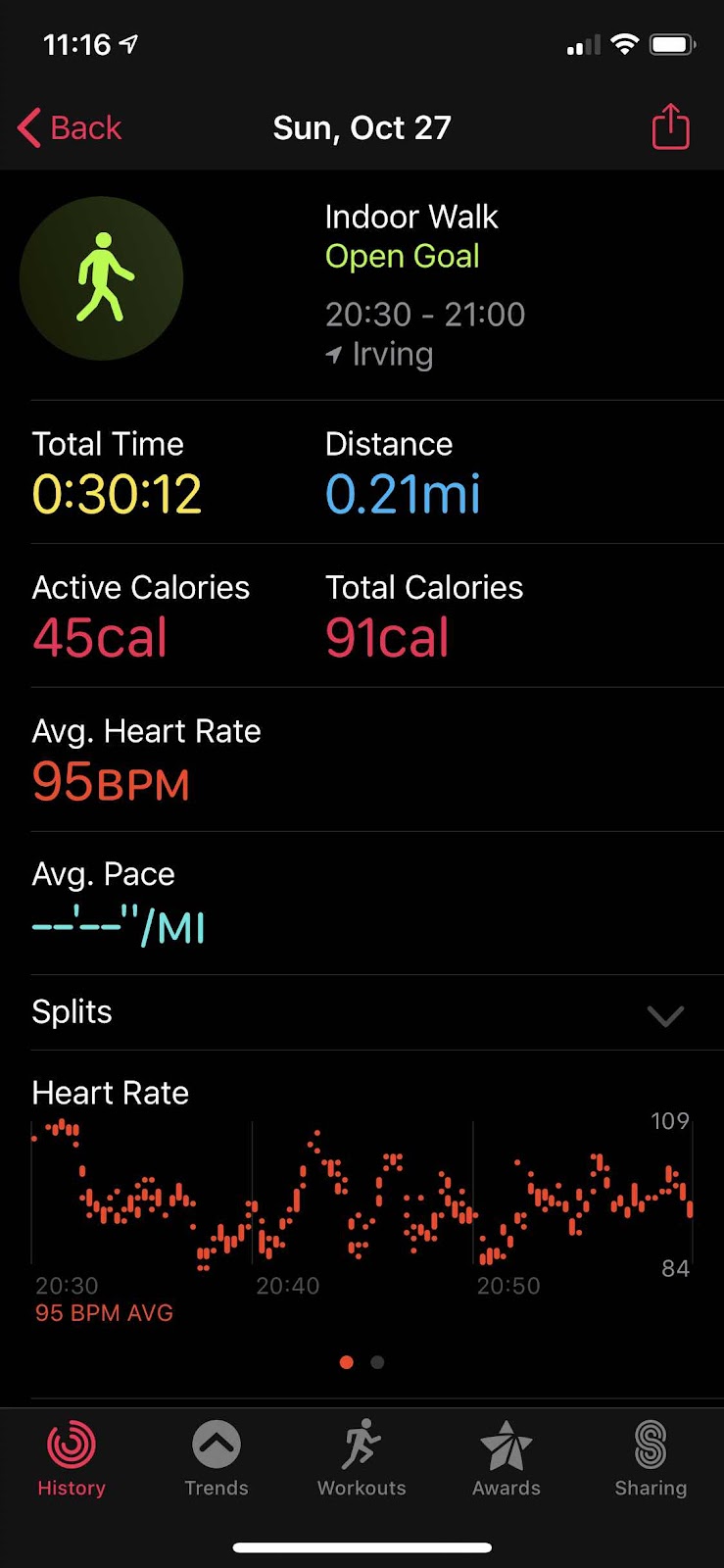The image size is (724, 1568).
Task: Go back to the workout history list
Action: tap(70, 127)
